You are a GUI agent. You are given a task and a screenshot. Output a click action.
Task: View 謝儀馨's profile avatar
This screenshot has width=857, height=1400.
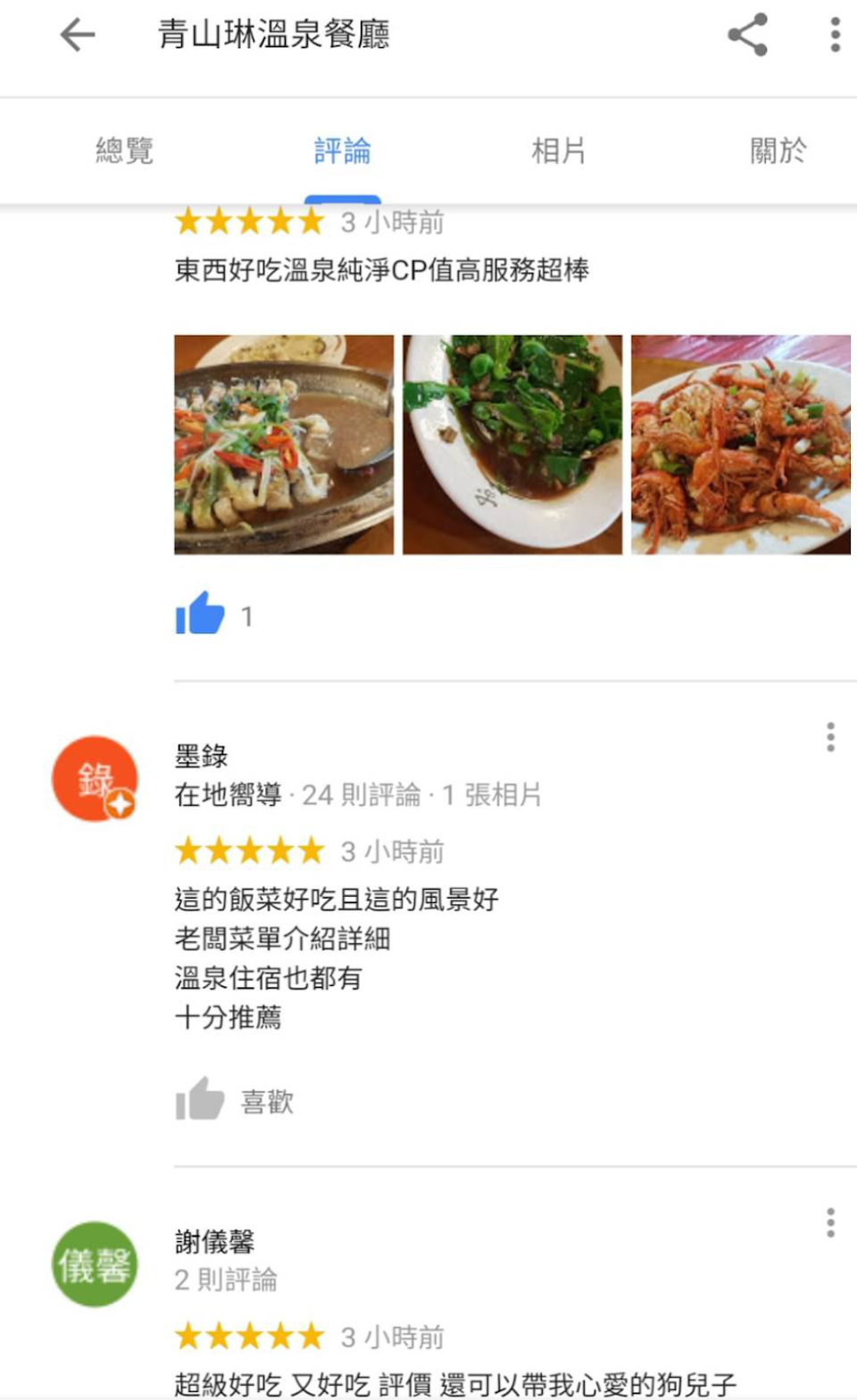point(95,1263)
